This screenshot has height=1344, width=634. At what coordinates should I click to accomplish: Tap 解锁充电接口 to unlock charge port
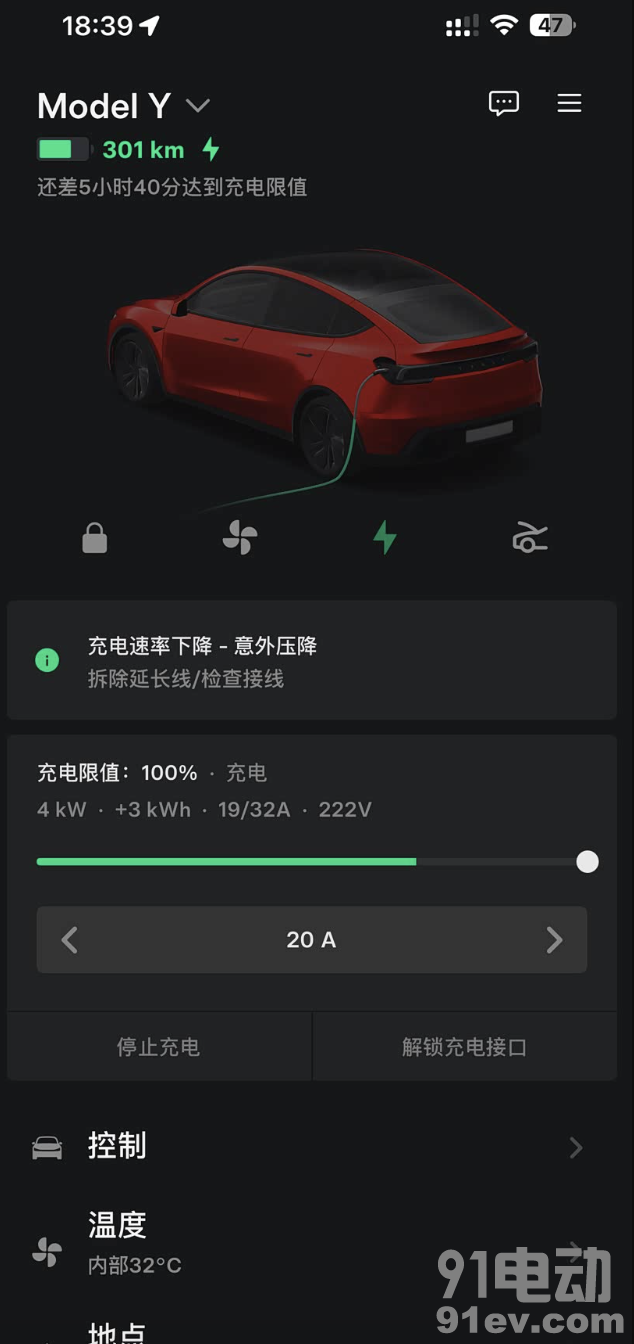[x=464, y=1047]
